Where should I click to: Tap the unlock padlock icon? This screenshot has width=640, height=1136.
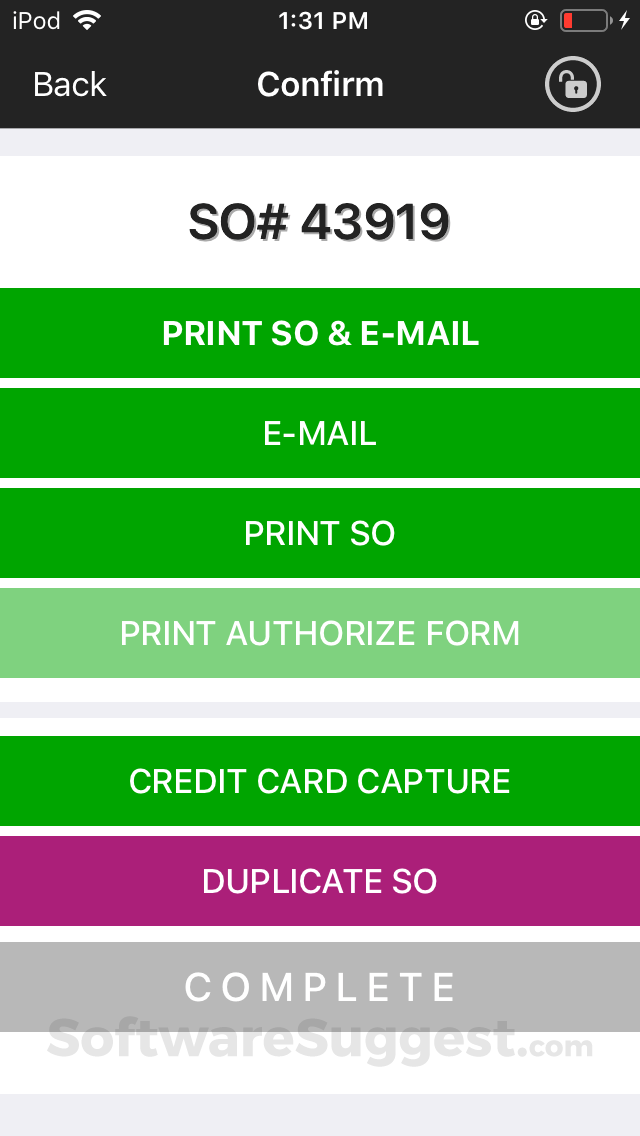tap(573, 85)
